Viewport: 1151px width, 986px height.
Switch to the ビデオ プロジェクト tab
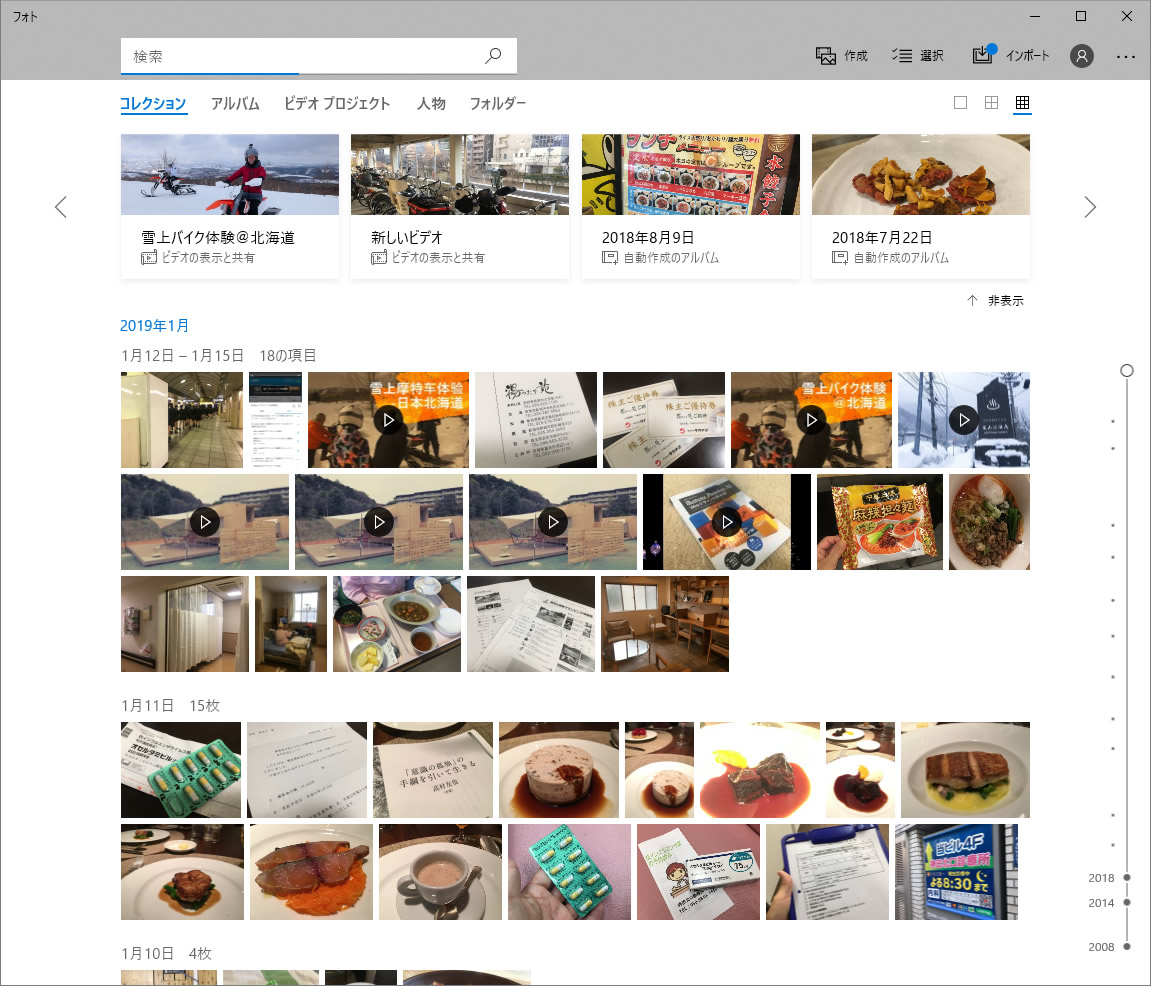point(337,104)
